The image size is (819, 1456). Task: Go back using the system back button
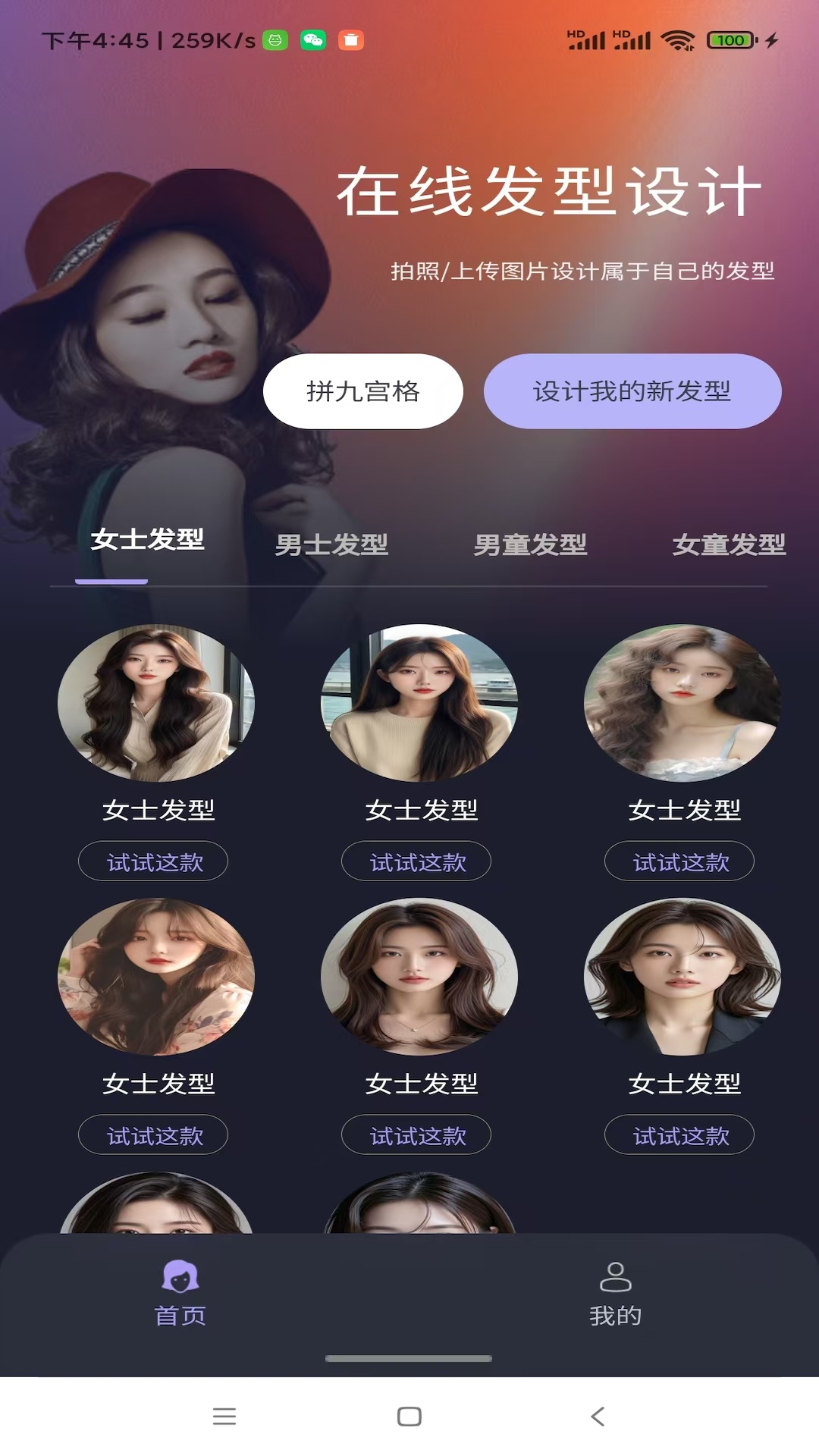pos(598,1416)
